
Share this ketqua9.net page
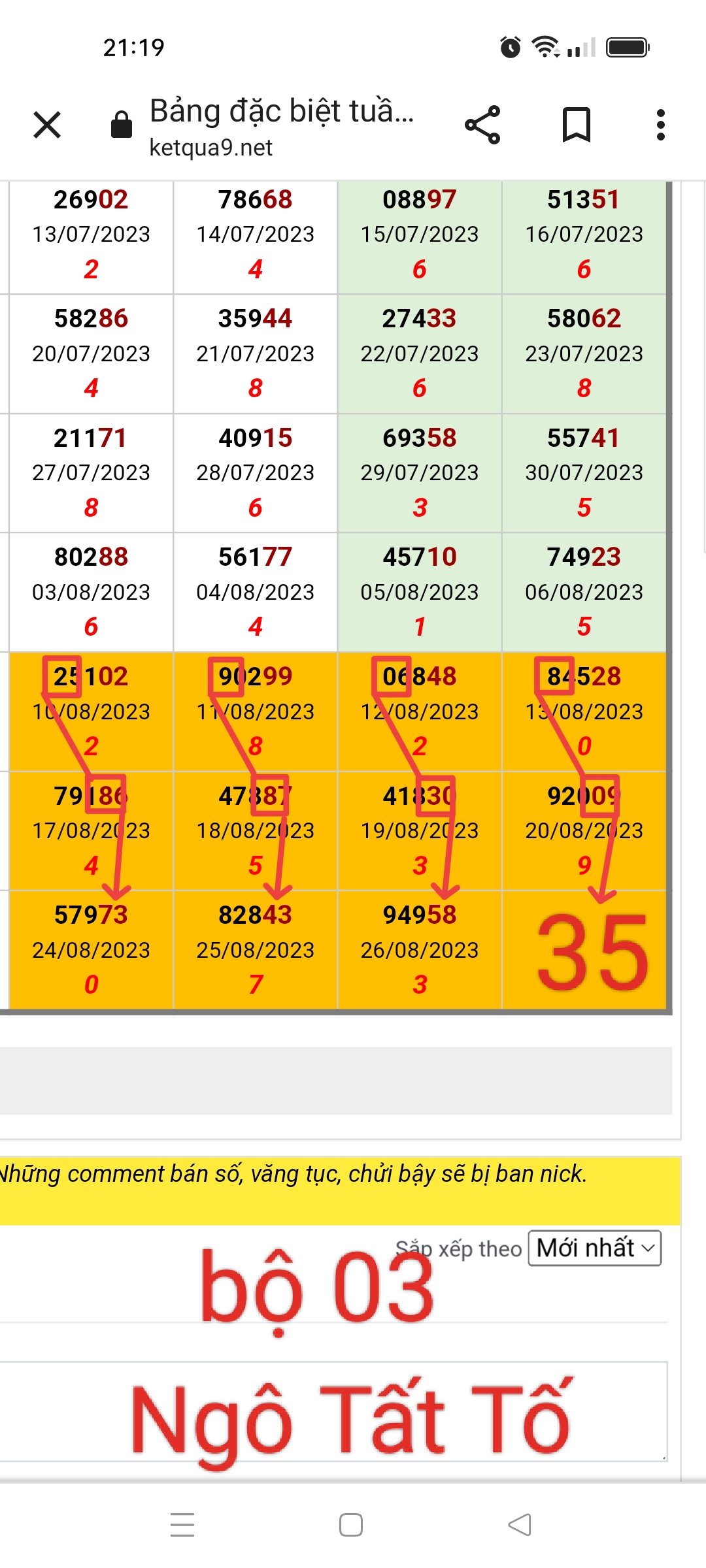[x=482, y=125]
